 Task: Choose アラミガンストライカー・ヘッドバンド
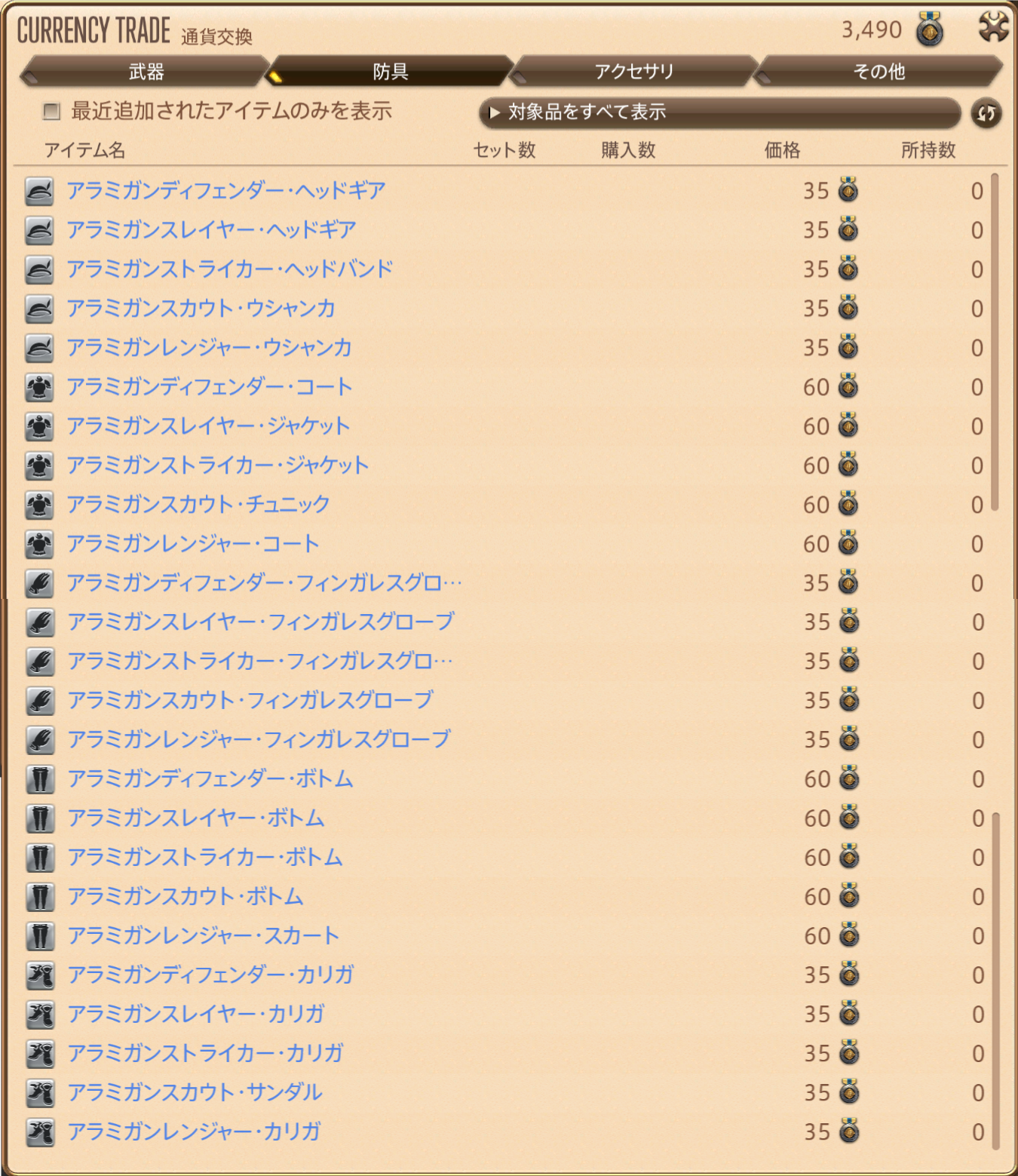click(230, 269)
